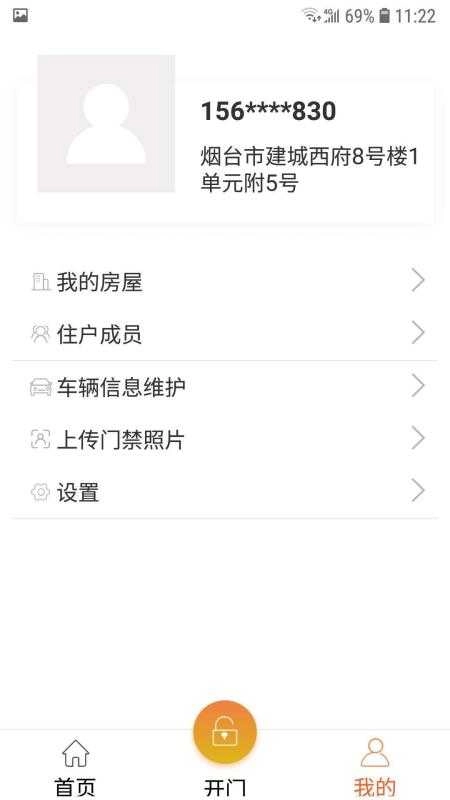Select the 我的 profile tab
450x800 pixels.
point(374,766)
